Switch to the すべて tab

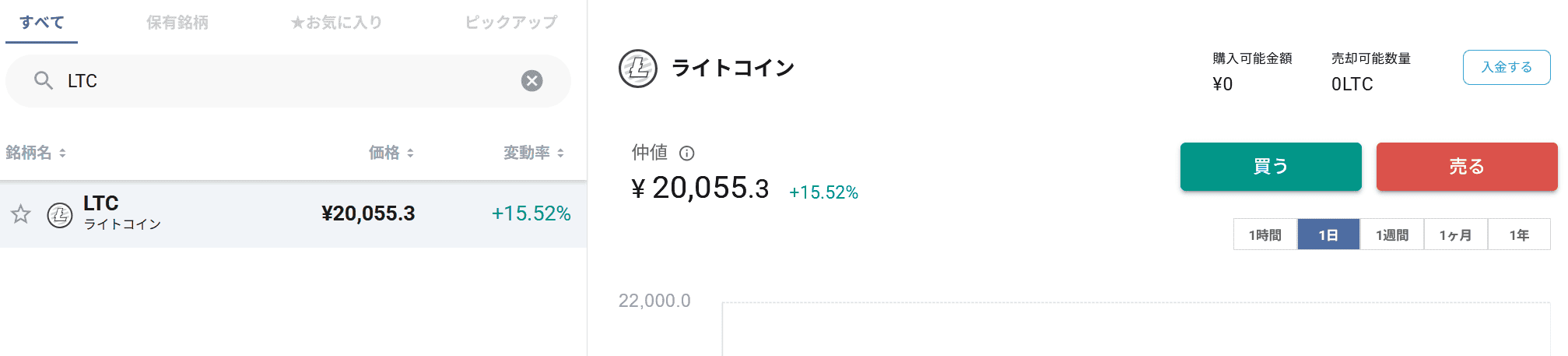(x=42, y=23)
